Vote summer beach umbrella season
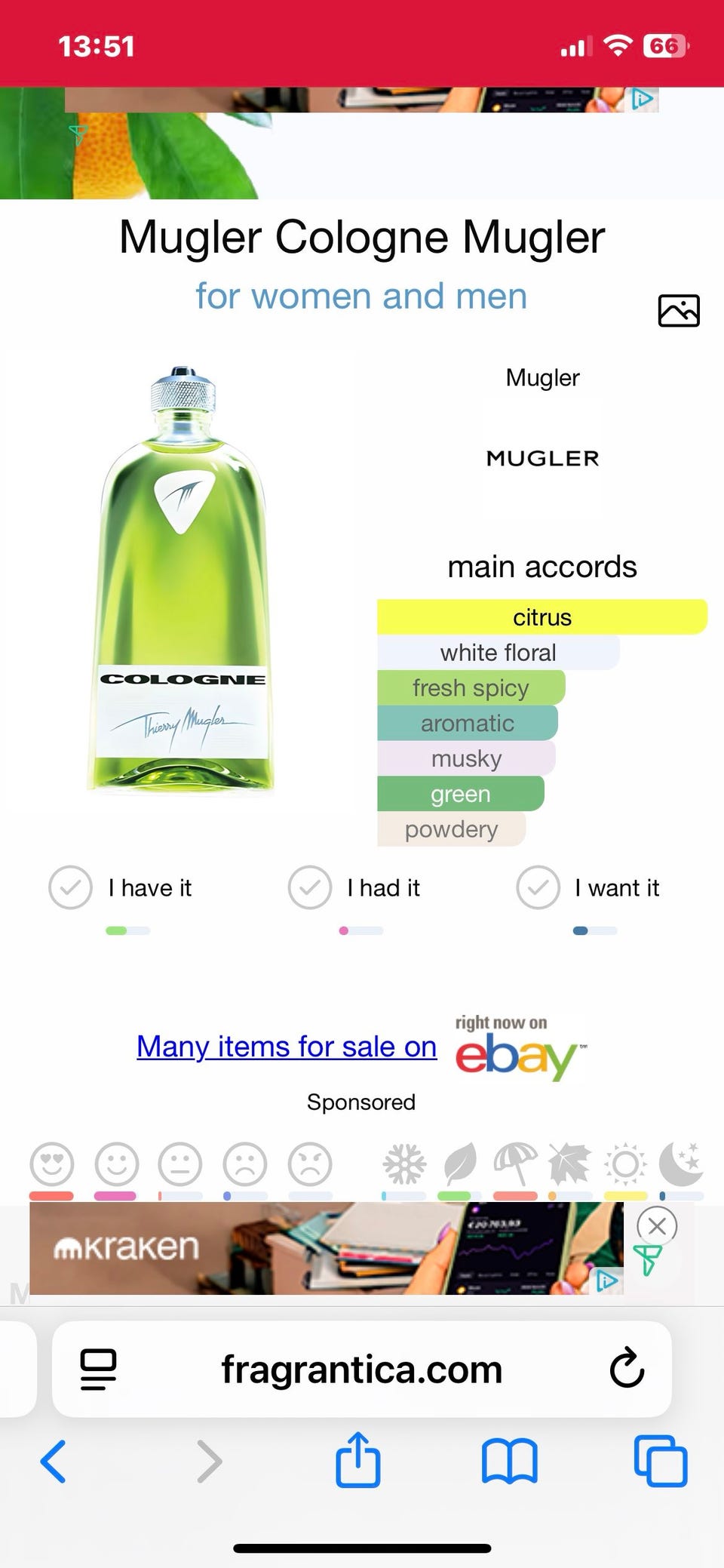 (x=515, y=1164)
